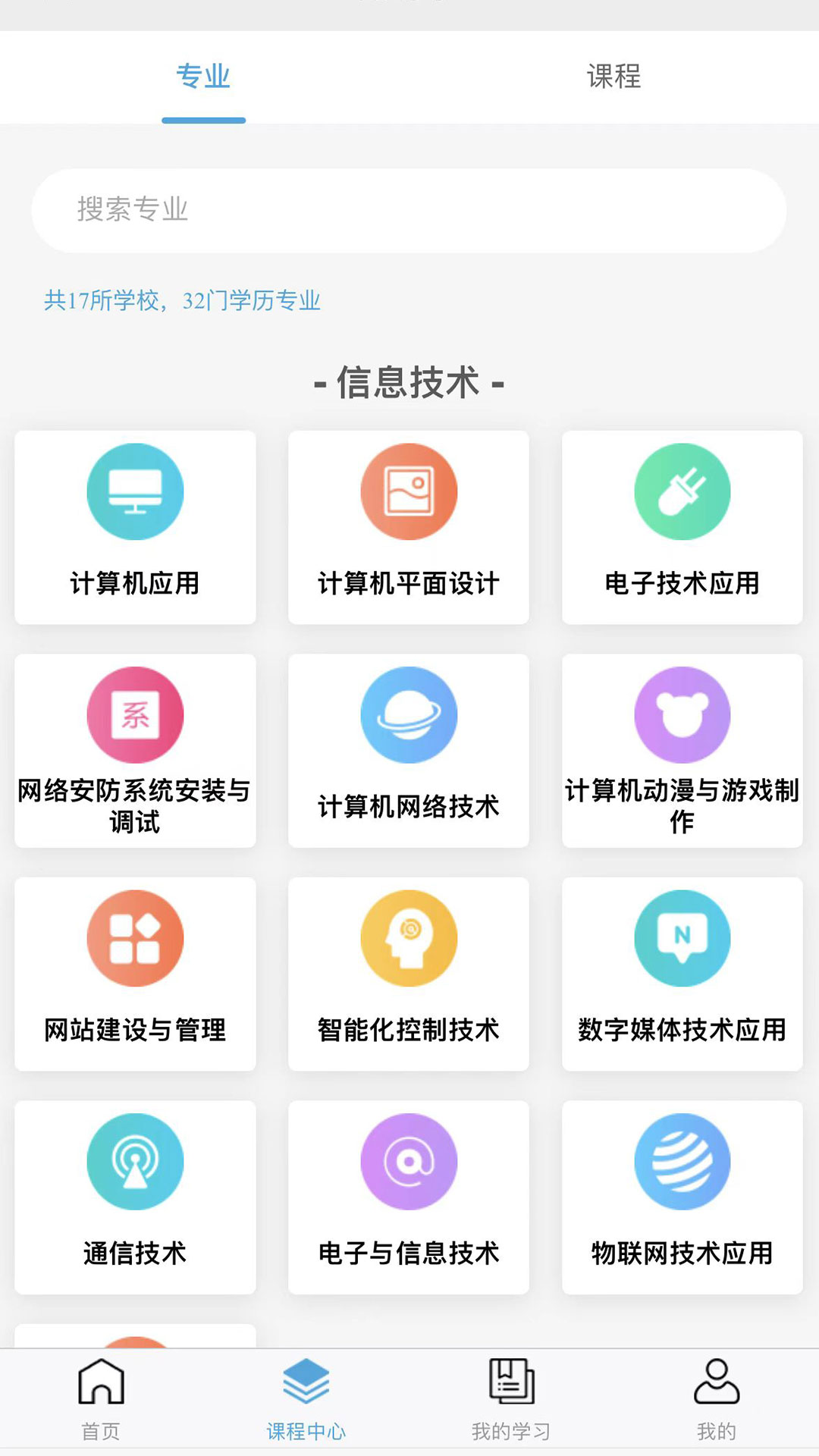Click the green plug icon for 电子技术应用
Viewport: 819px width, 1456px height.
[682, 491]
